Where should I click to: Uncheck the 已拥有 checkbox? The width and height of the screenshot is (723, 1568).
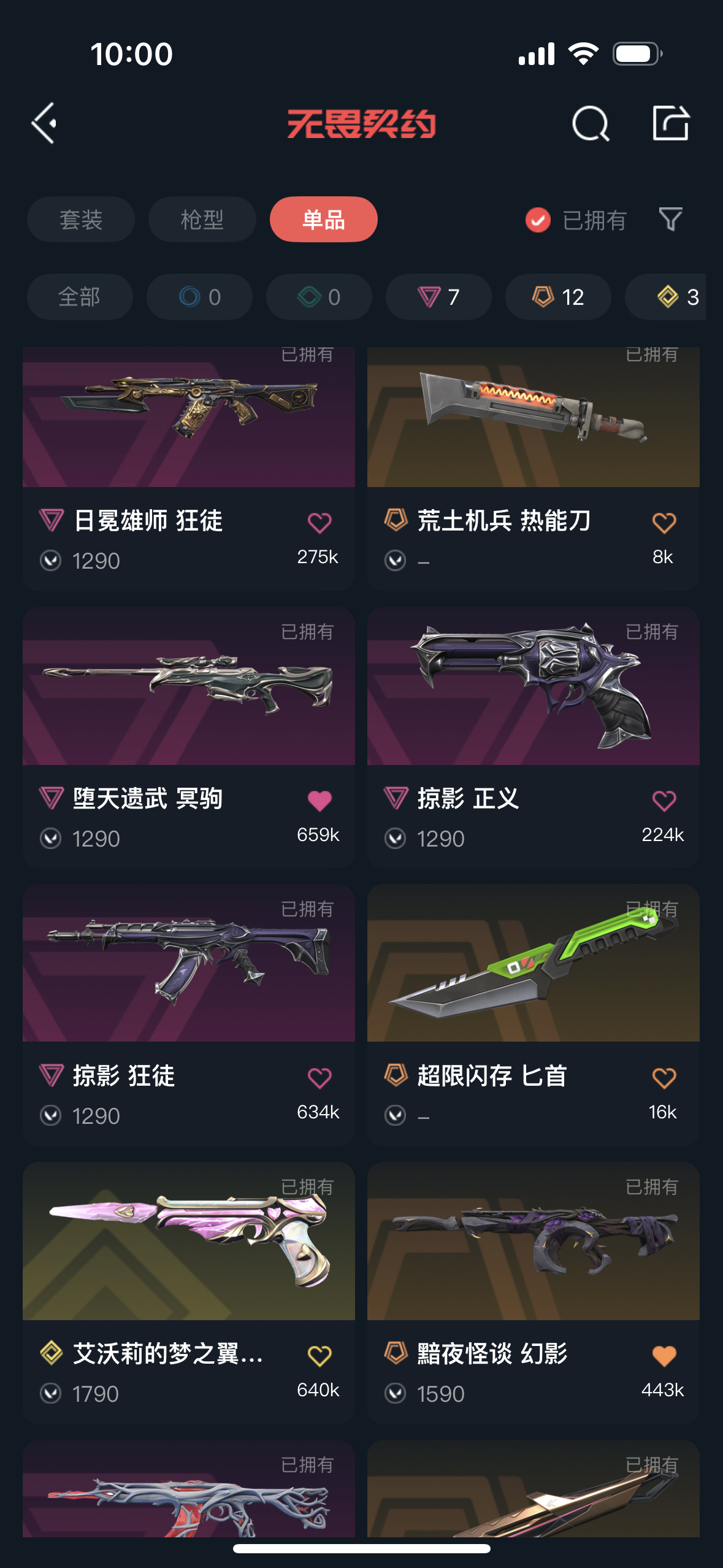[x=538, y=220]
